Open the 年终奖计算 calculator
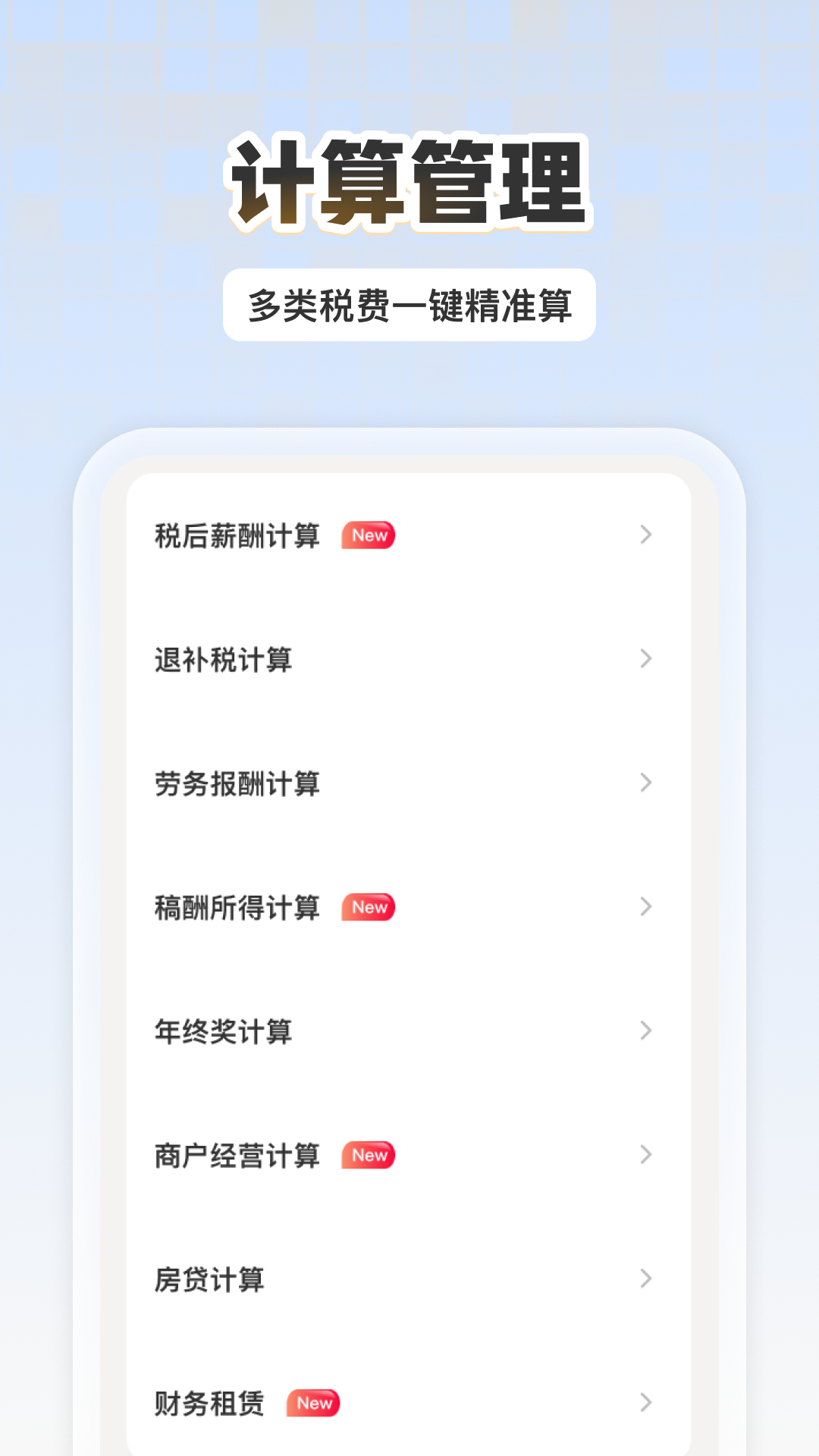Viewport: 819px width, 1456px height. 222,1031
